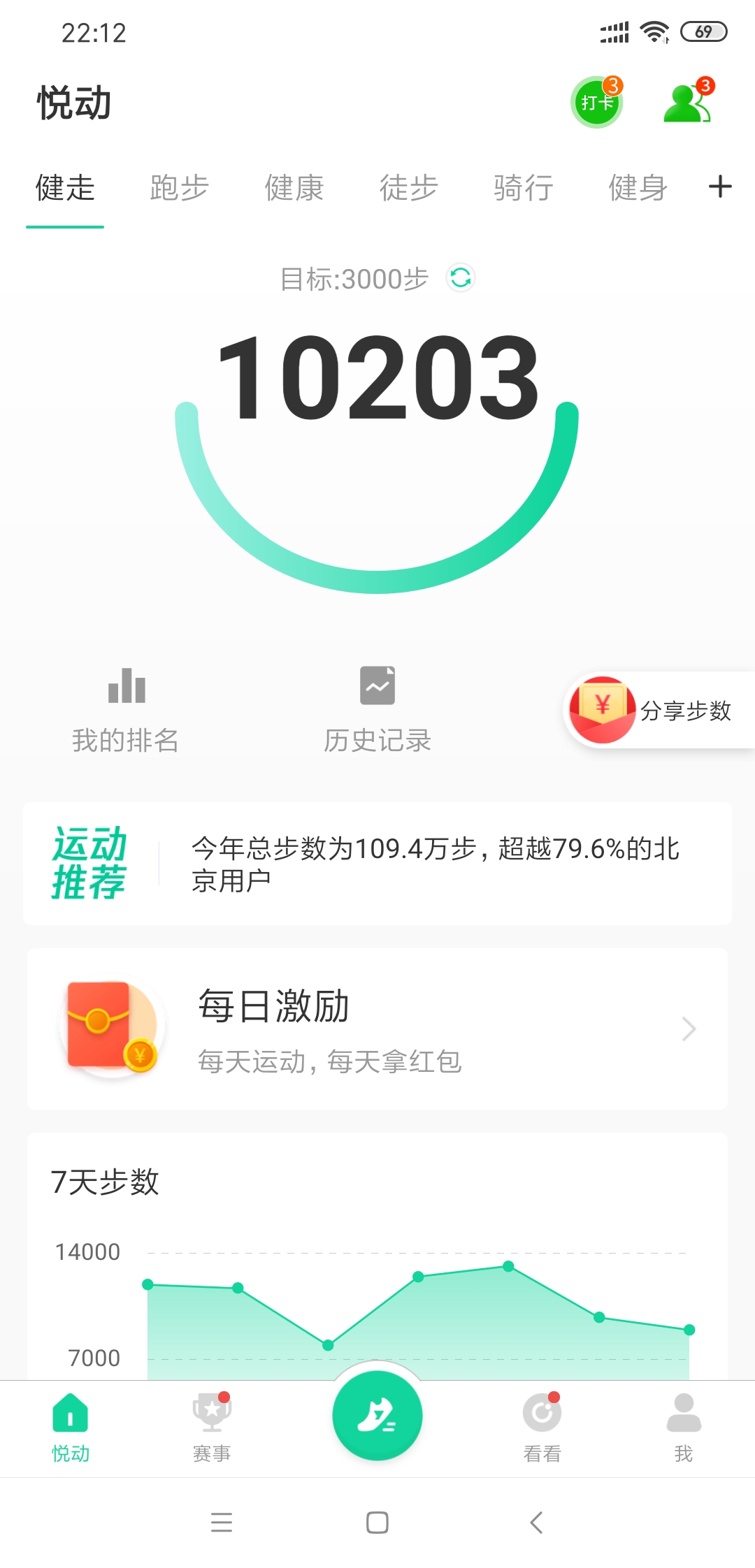Add a sport category with plus icon

pos(720,187)
